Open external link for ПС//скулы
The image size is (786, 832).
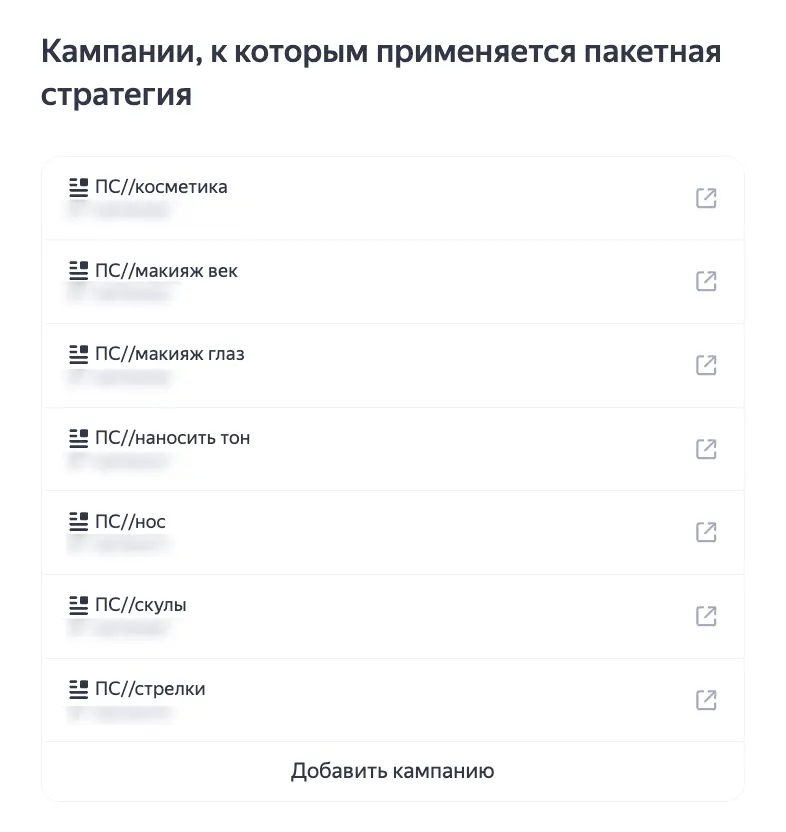[706, 616]
